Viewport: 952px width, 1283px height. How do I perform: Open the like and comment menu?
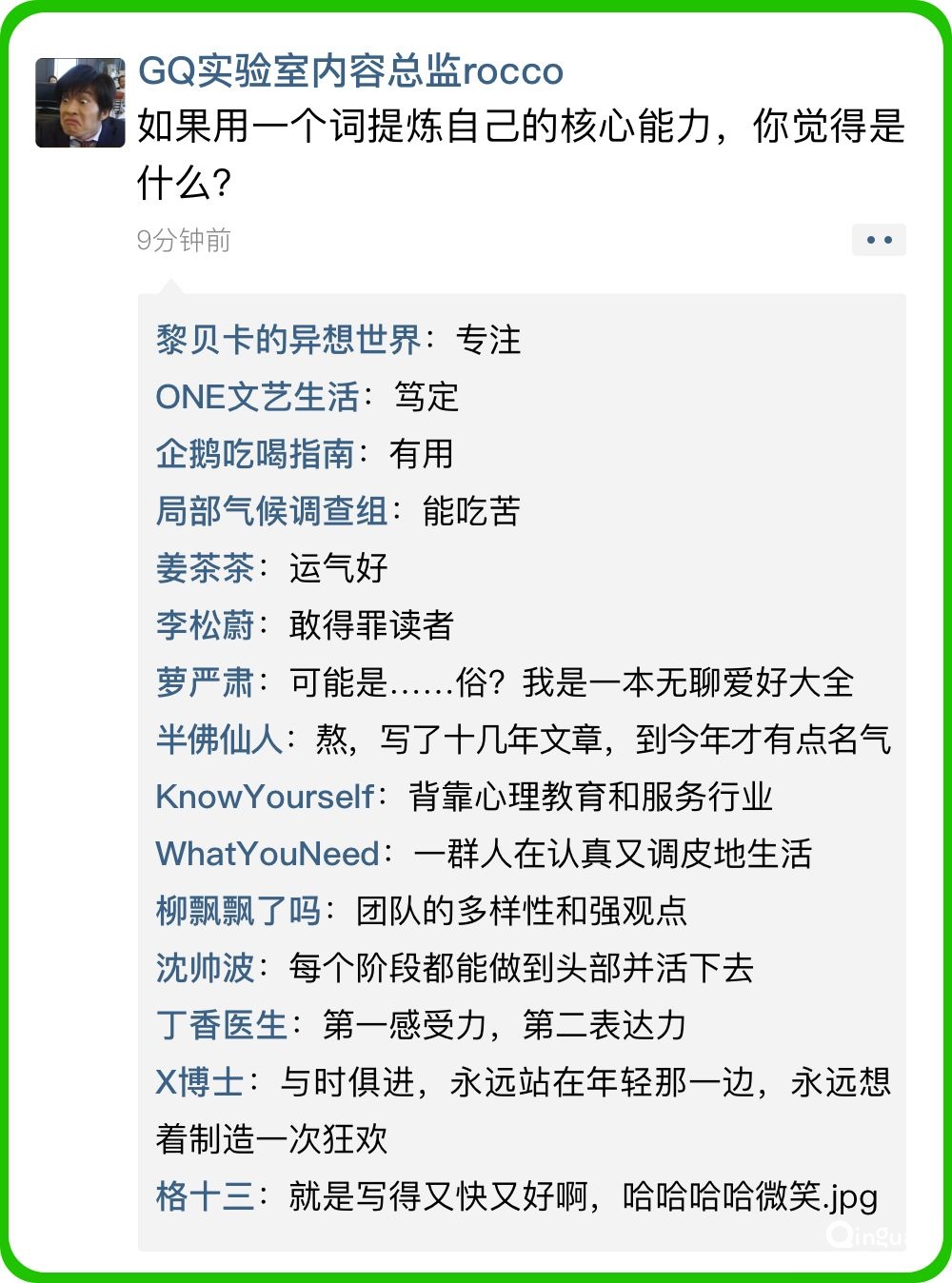[x=878, y=240]
